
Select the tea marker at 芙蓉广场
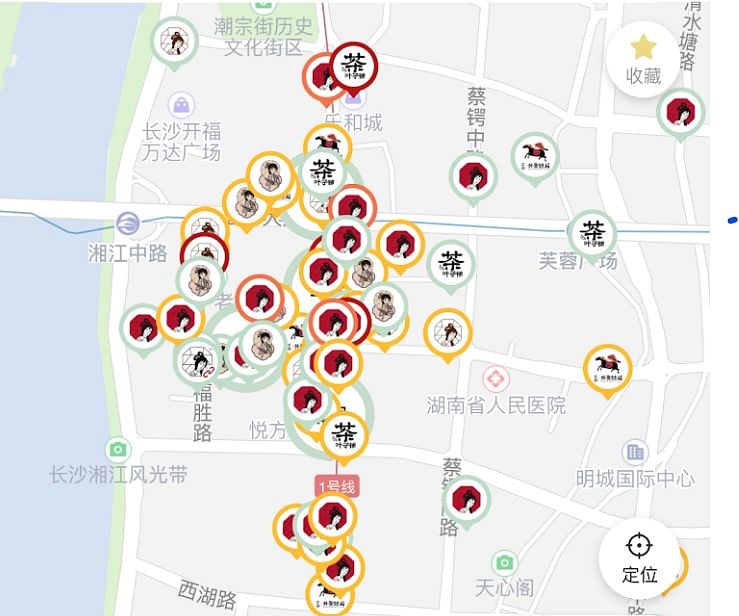pyautogui.click(x=592, y=233)
